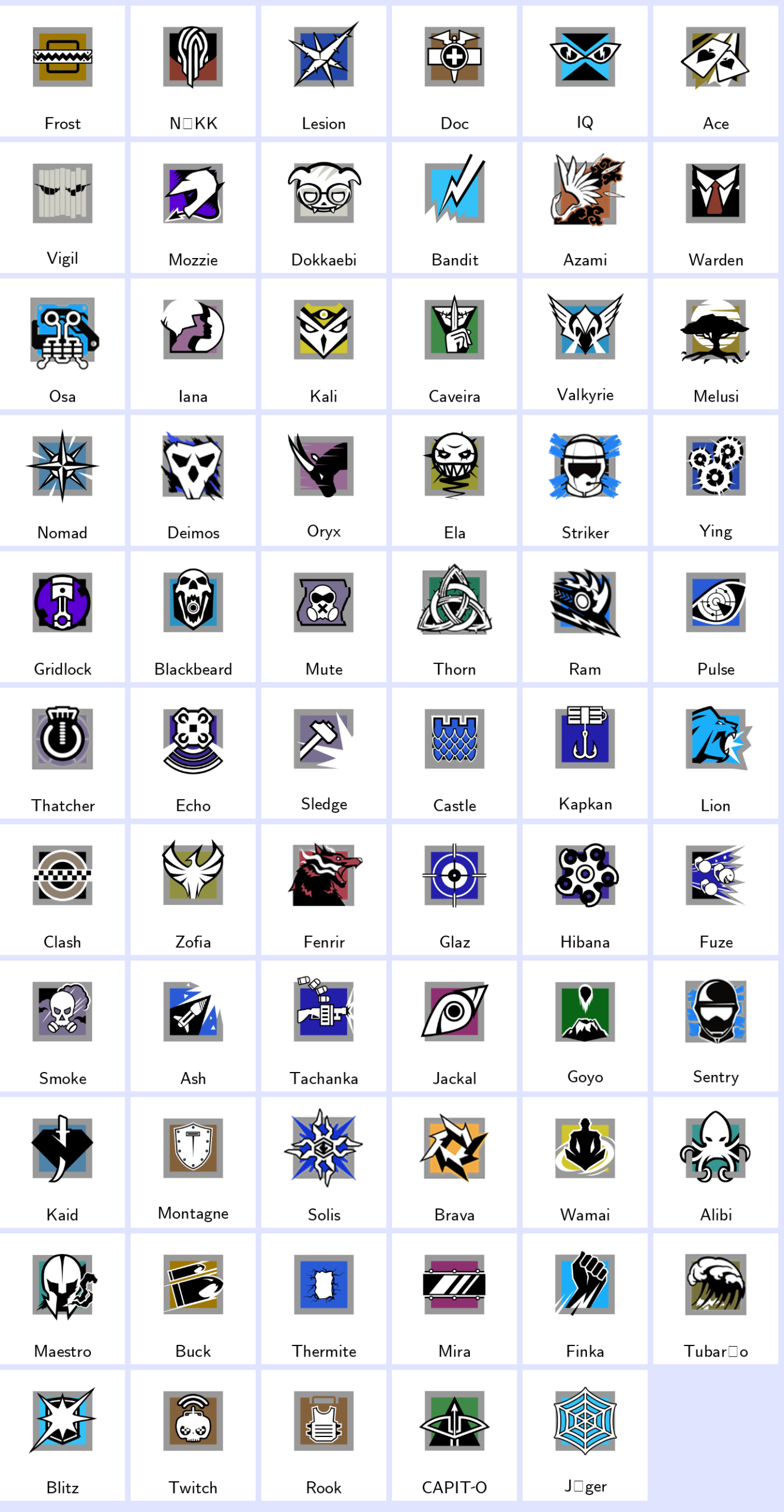Open the Frost operator card
Screen dimensions: 784x1512
click(63, 71)
